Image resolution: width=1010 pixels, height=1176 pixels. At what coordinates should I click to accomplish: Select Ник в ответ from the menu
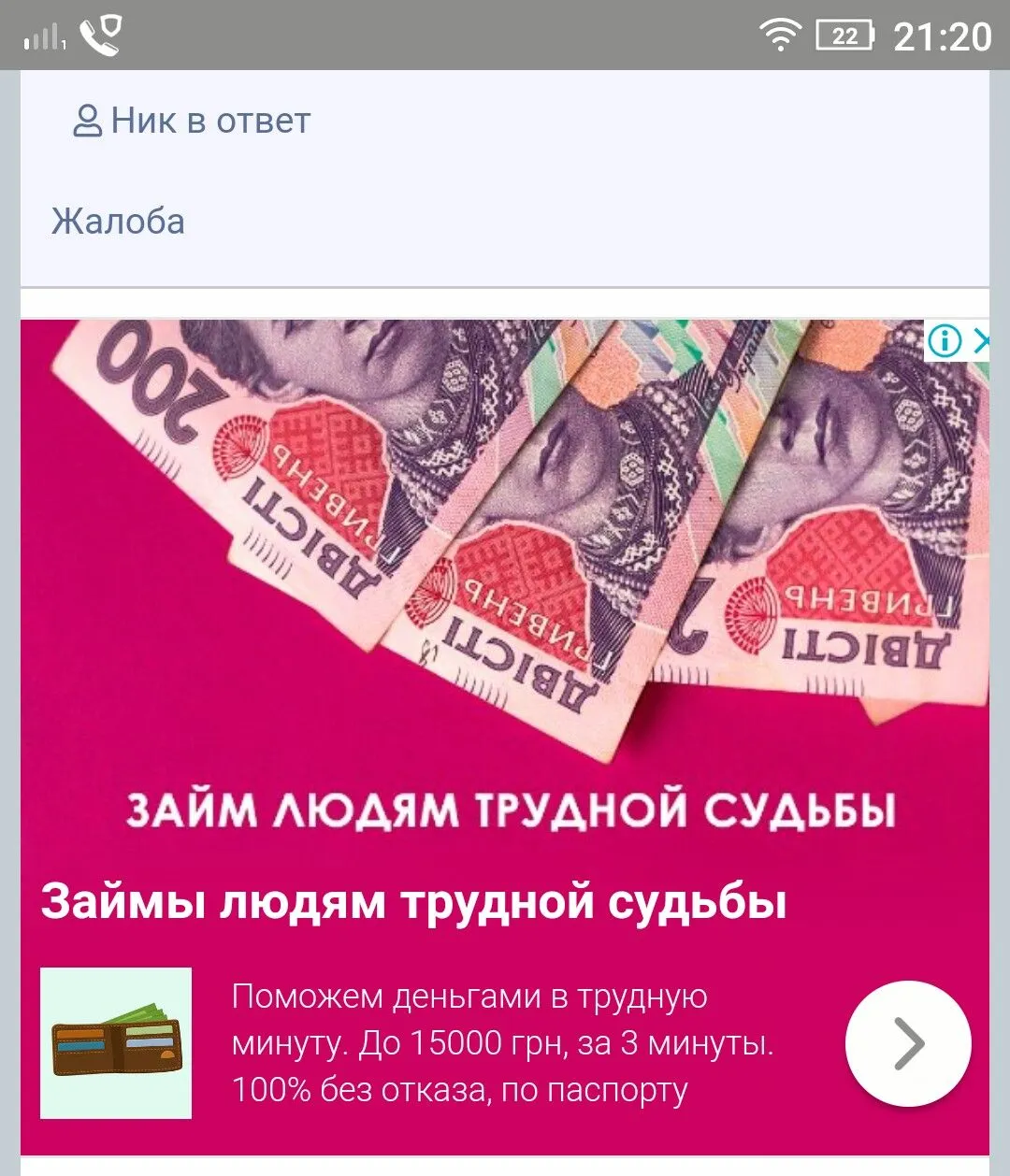(x=210, y=120)
